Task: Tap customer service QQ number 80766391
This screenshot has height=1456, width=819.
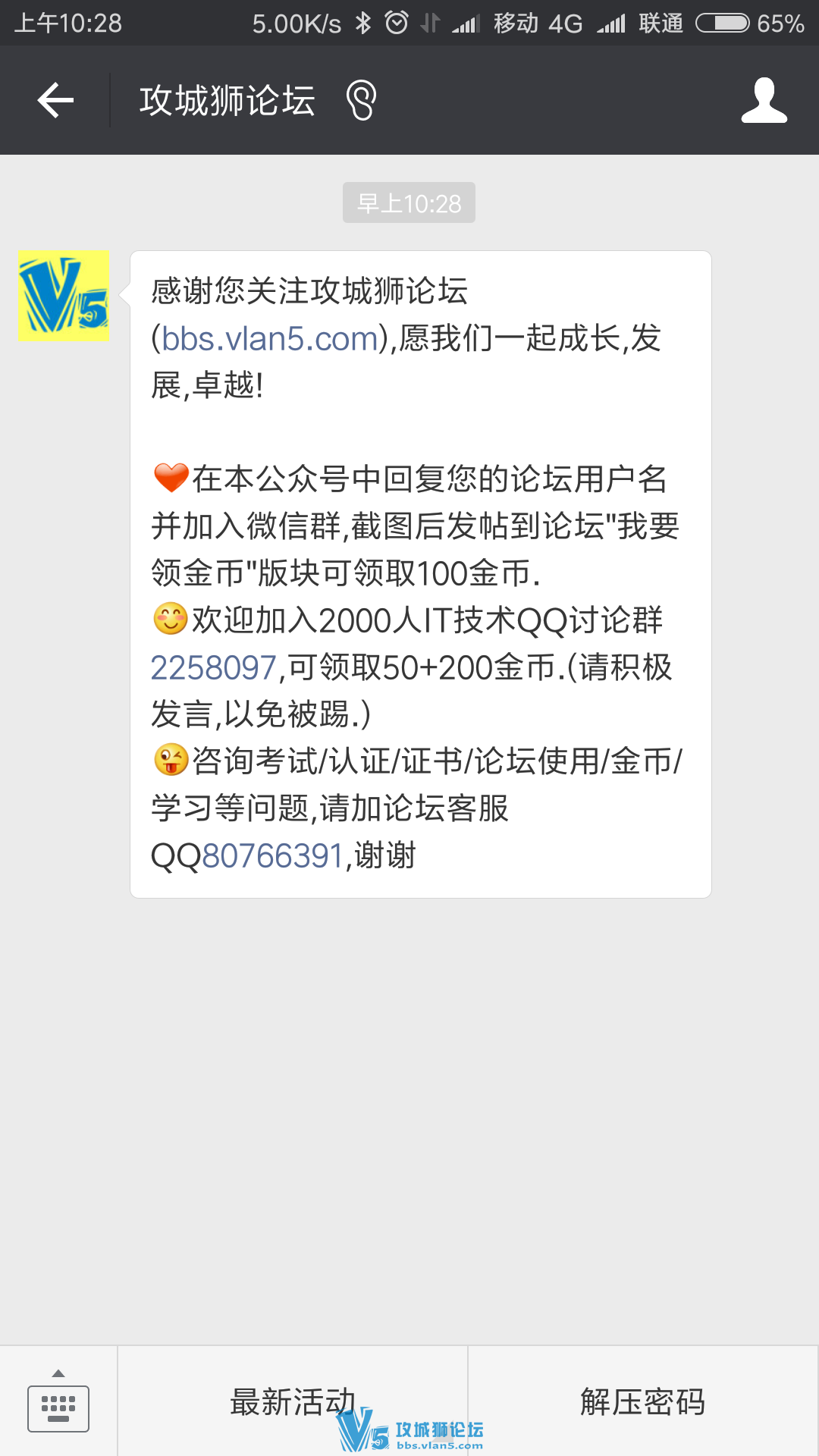Action: click(x=273, y=856)
